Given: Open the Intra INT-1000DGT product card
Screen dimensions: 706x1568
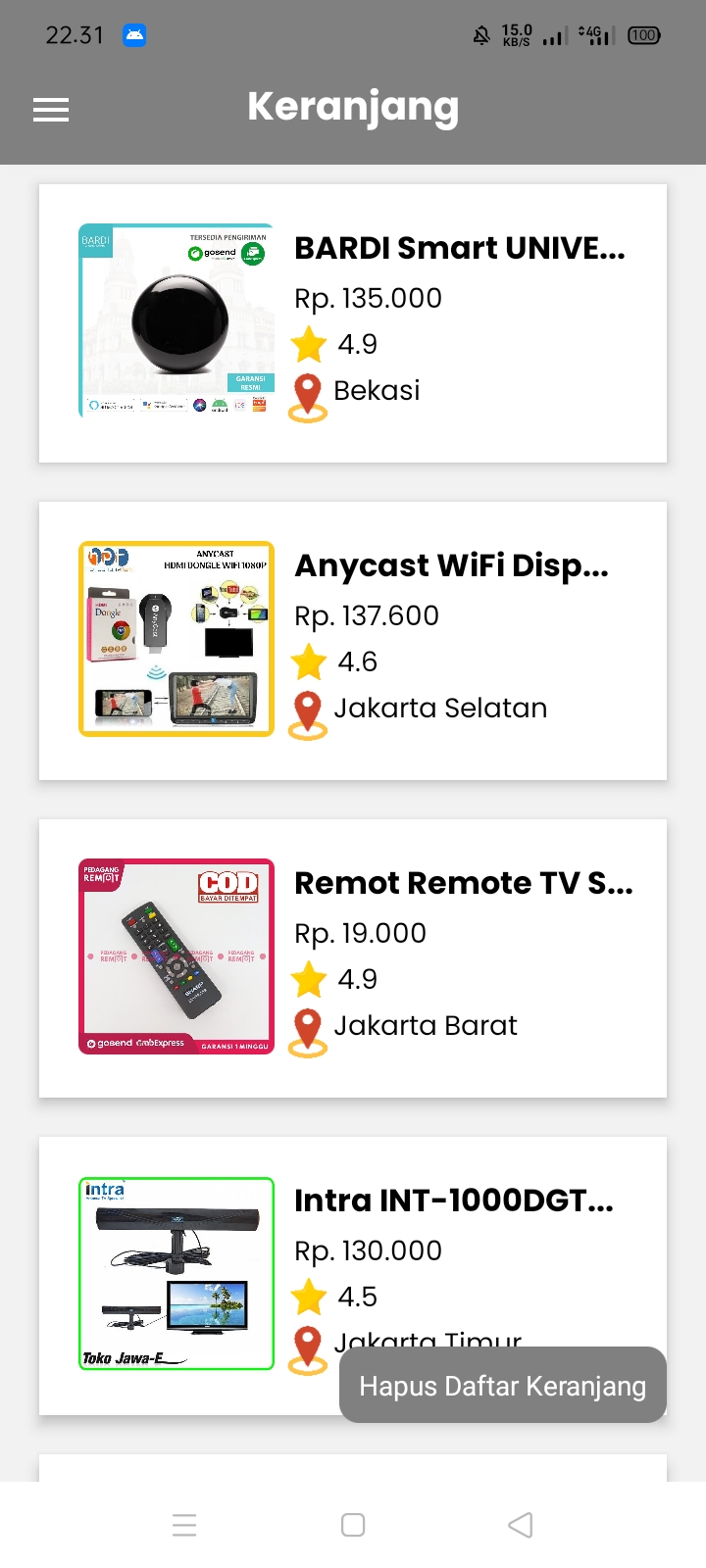Looking at the screenshot, I should coord(353,1276).
